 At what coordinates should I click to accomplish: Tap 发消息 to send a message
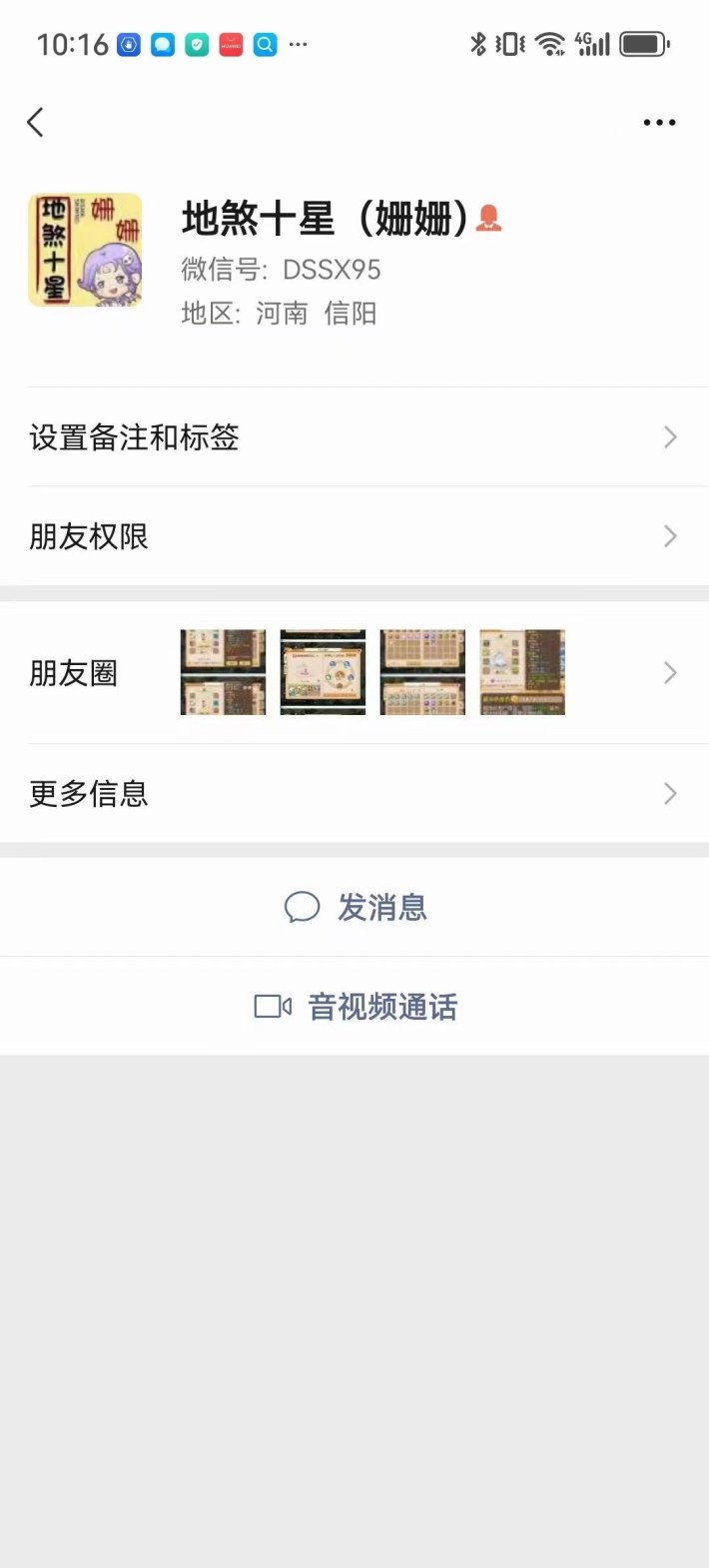coord(355,908)
